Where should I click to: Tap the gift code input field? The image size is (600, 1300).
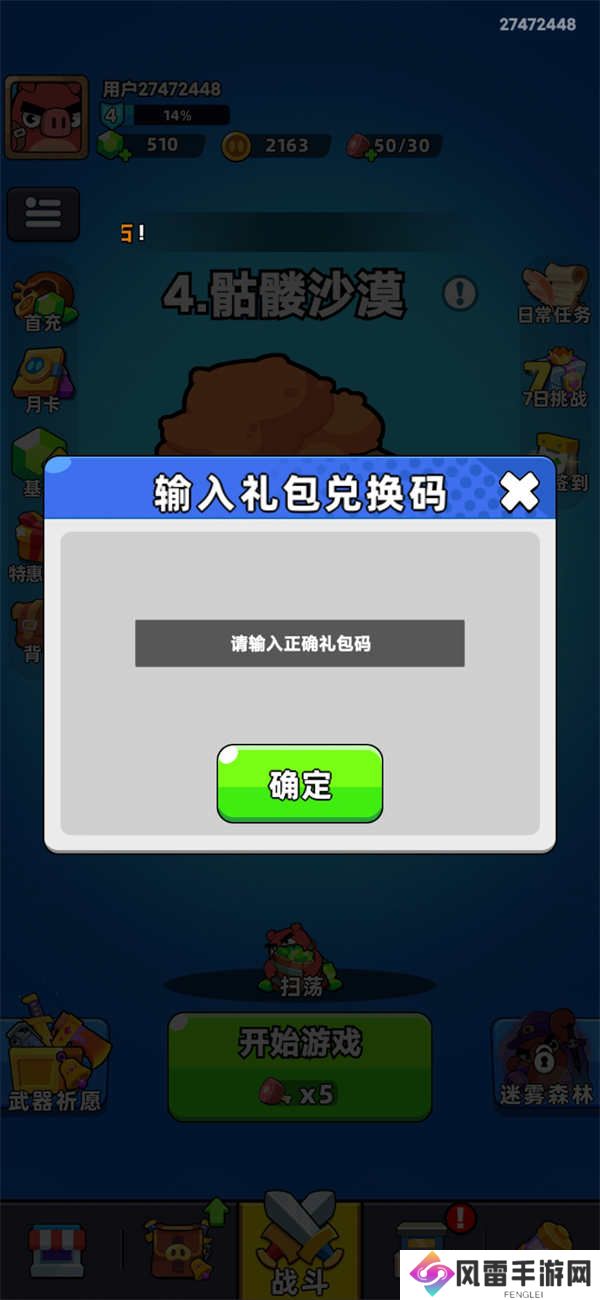300,643
